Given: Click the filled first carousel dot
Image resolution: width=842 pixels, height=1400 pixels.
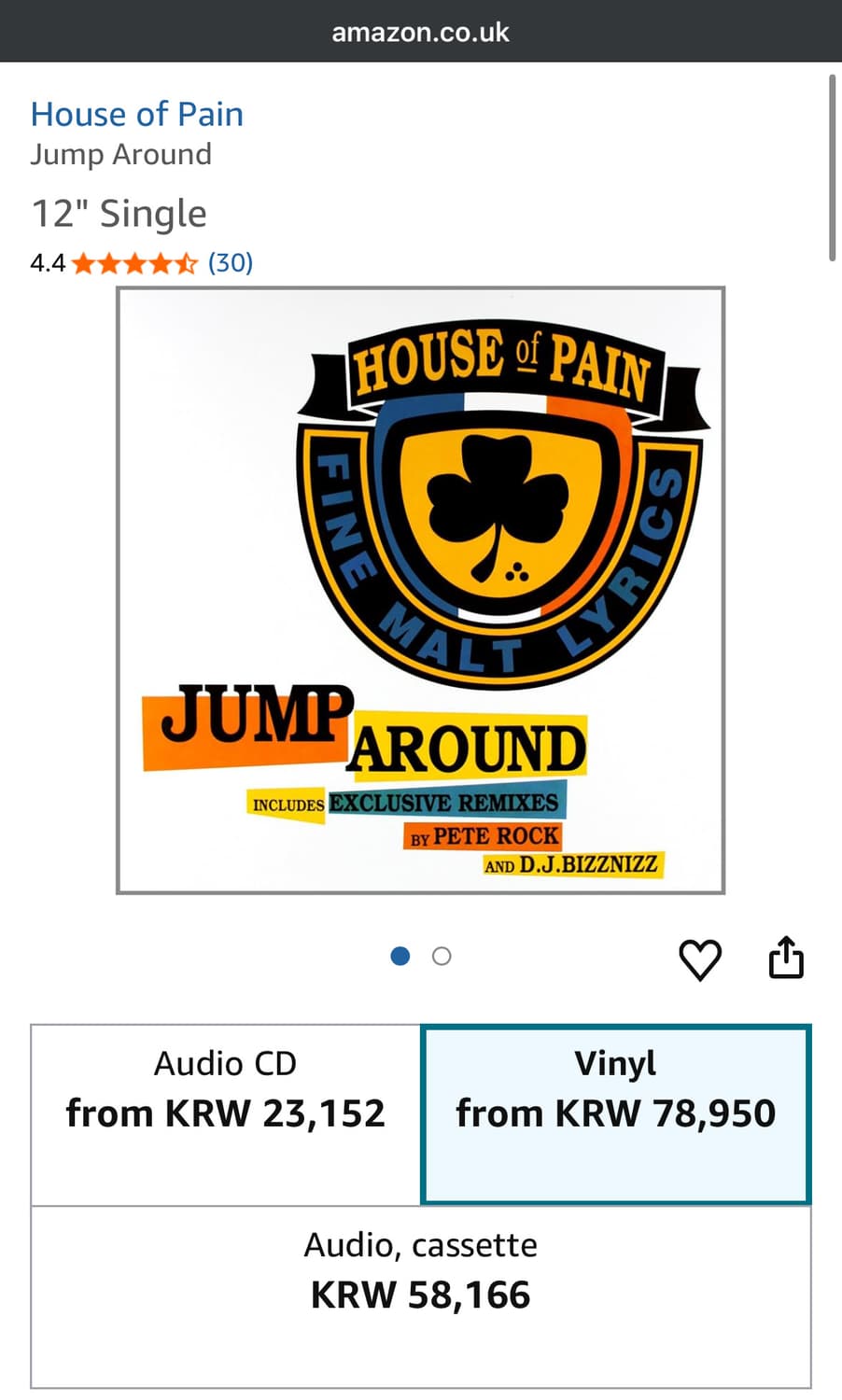Looking at the screenshot, I should [x=401, y=956].
